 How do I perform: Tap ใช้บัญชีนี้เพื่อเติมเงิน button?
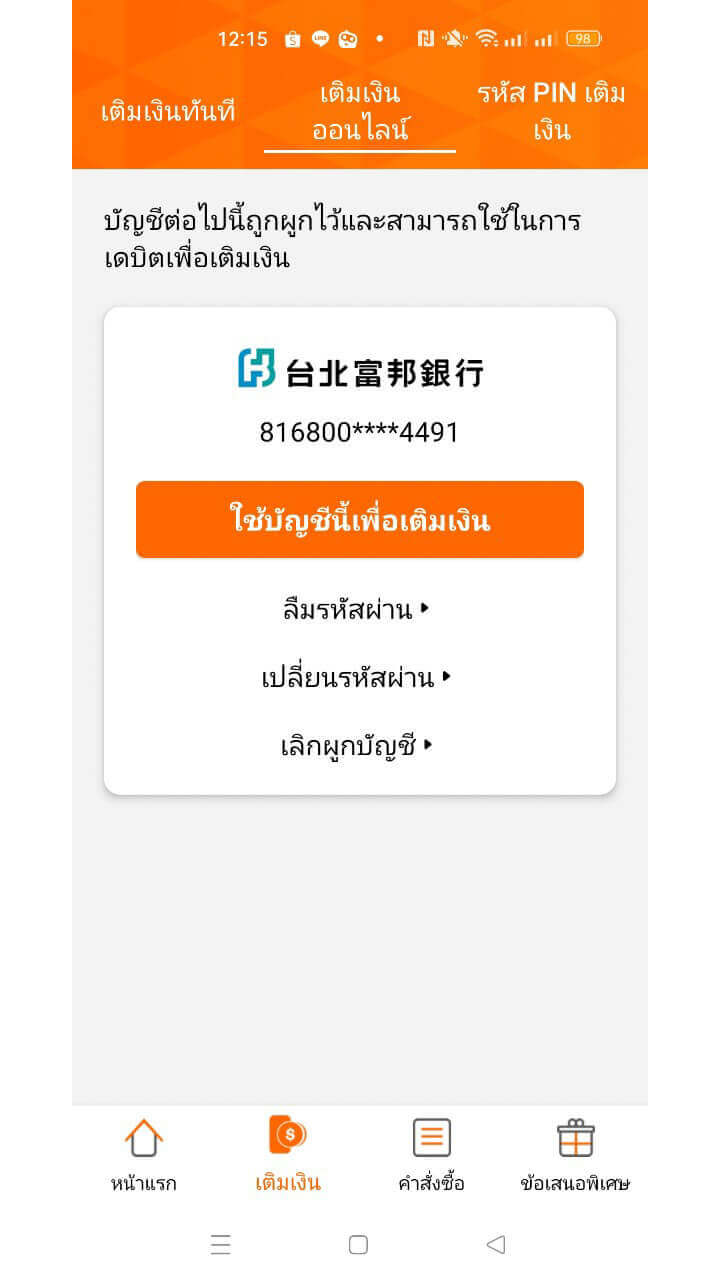[360, 520]
